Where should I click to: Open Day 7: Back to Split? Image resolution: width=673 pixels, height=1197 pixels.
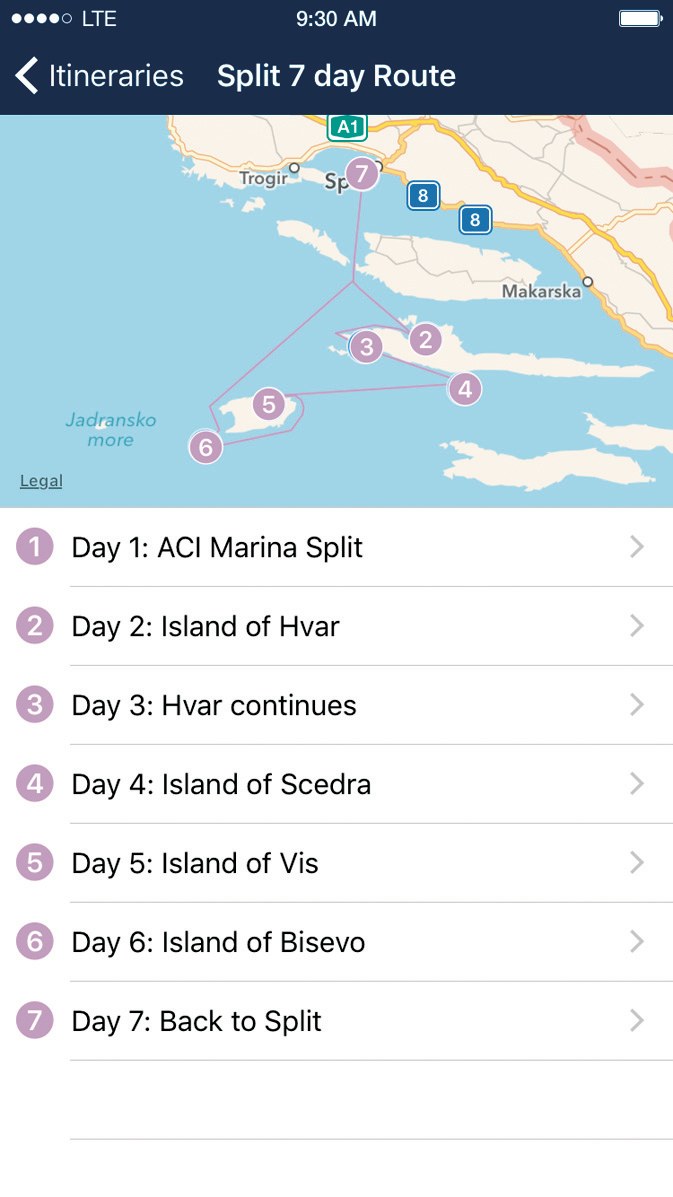(x=336, y=1021)
